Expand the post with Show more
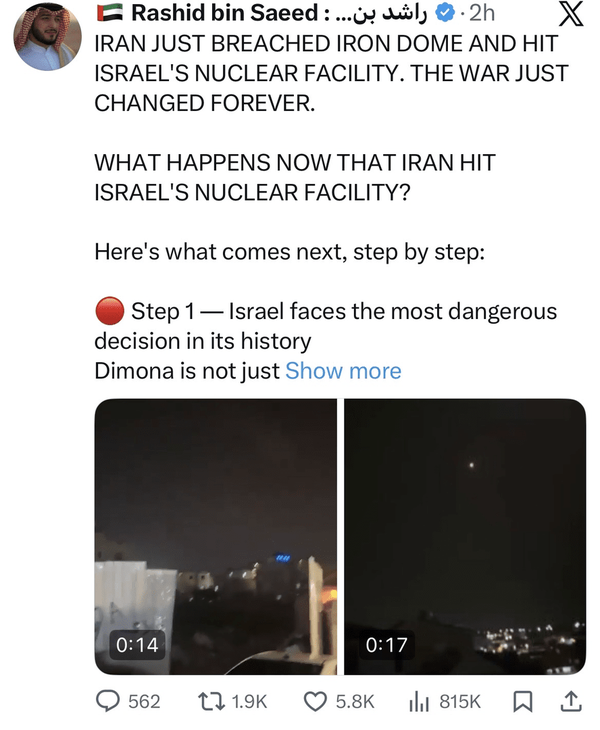 pos(343,371)
